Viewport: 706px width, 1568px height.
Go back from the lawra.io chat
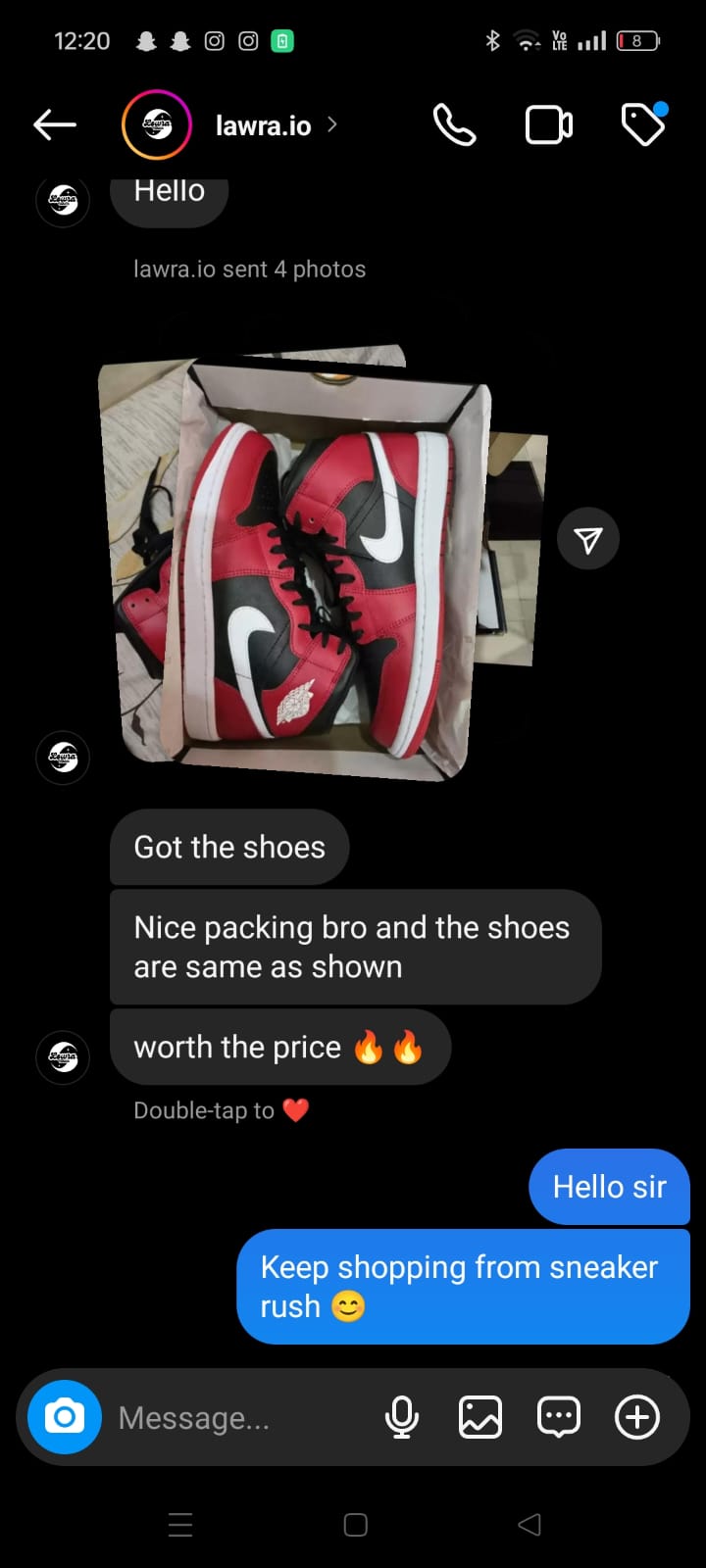55,124
